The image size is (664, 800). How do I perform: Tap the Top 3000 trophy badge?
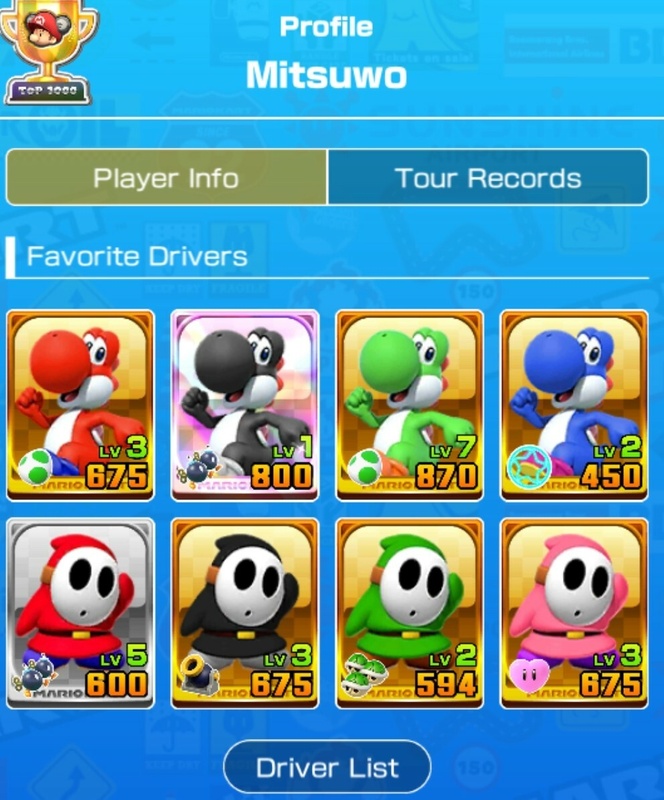pos(45,52)
